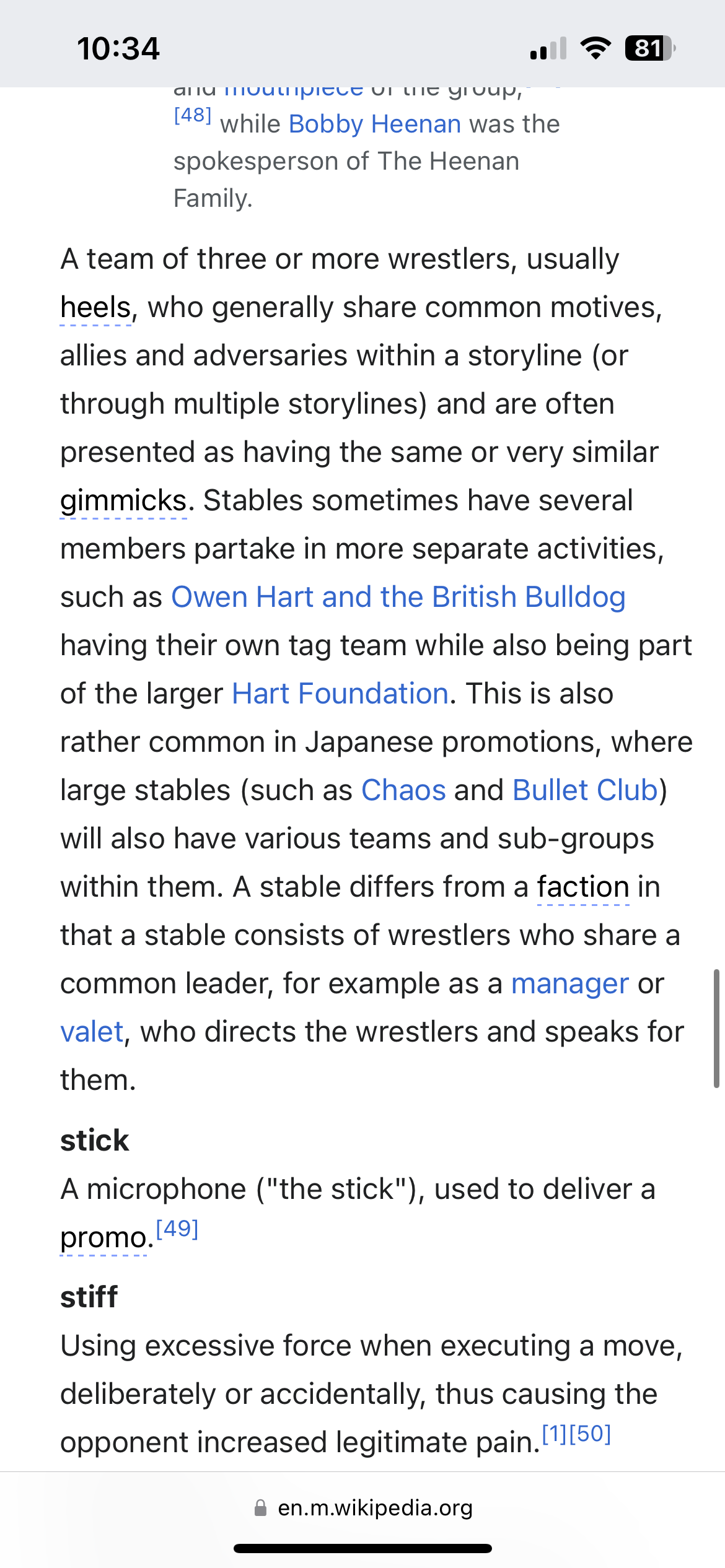Screen dimensions: 725x1568
Task: Open the valet article link
Action: click(x=92, y=1032)
